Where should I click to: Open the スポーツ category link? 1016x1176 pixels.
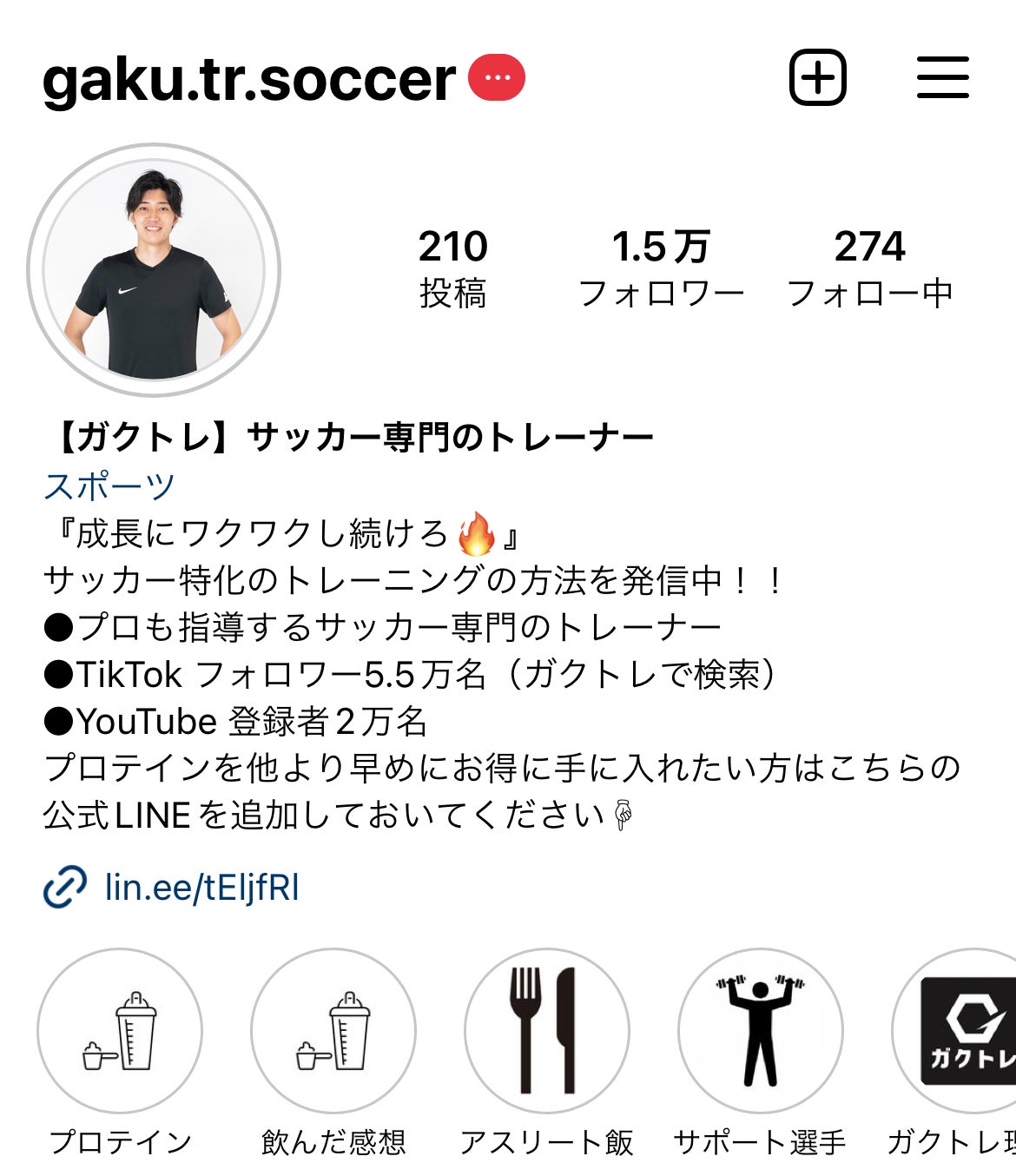[x=109, y=486]
